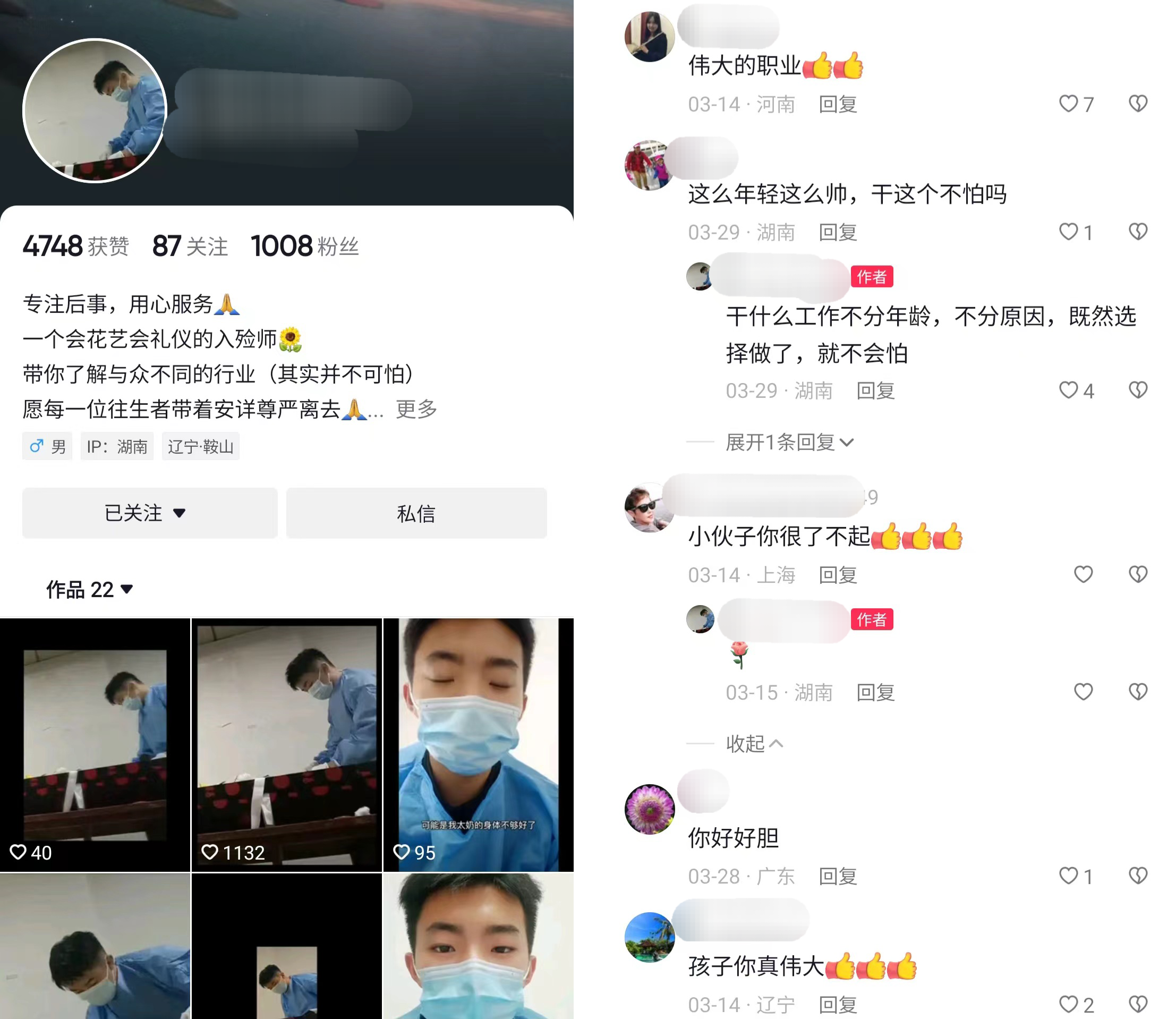
Task: Open the 已关注 follow options dropdown
Action: pos(149,513)
